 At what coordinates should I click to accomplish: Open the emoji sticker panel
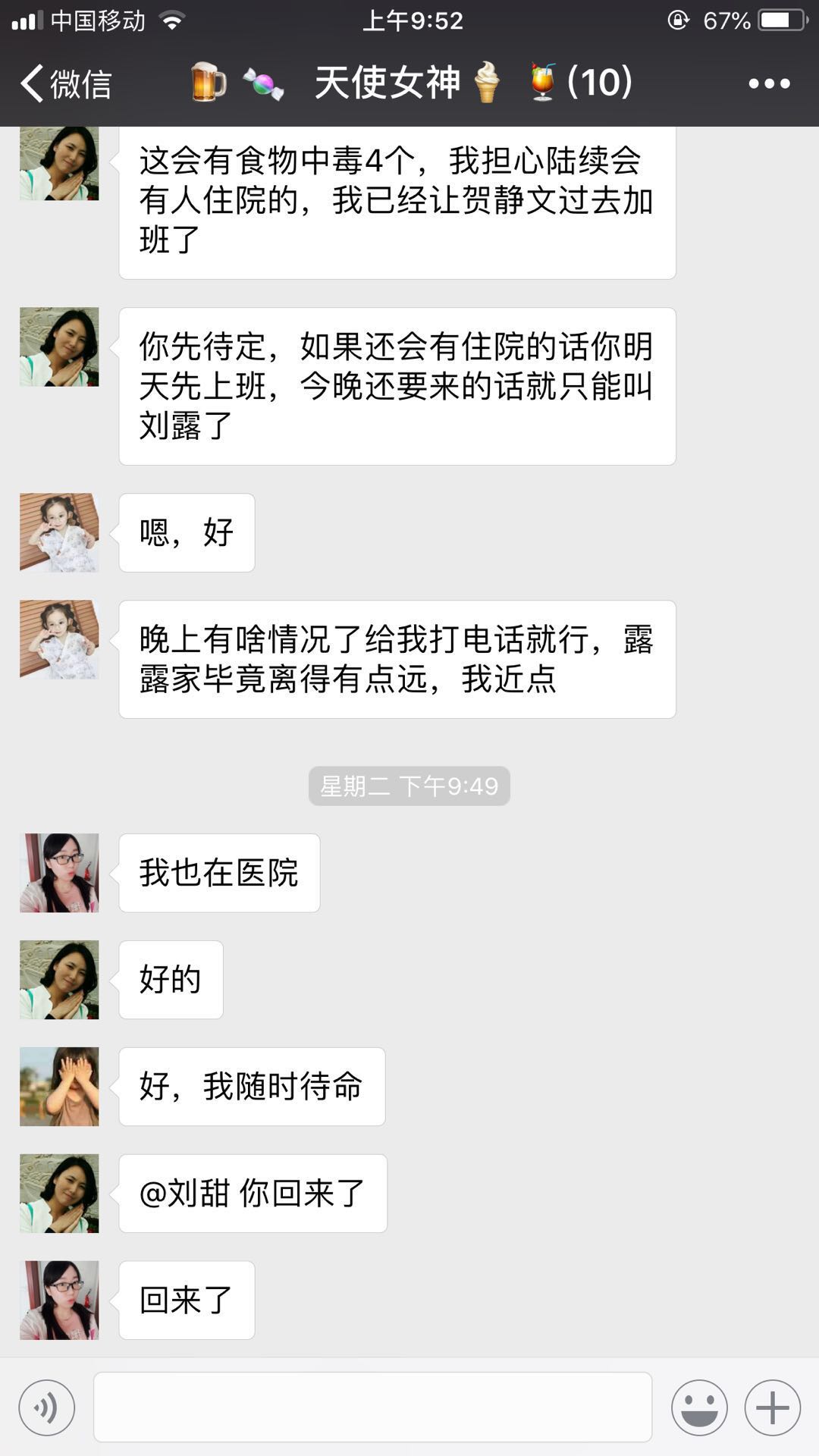coord(699,1408)
